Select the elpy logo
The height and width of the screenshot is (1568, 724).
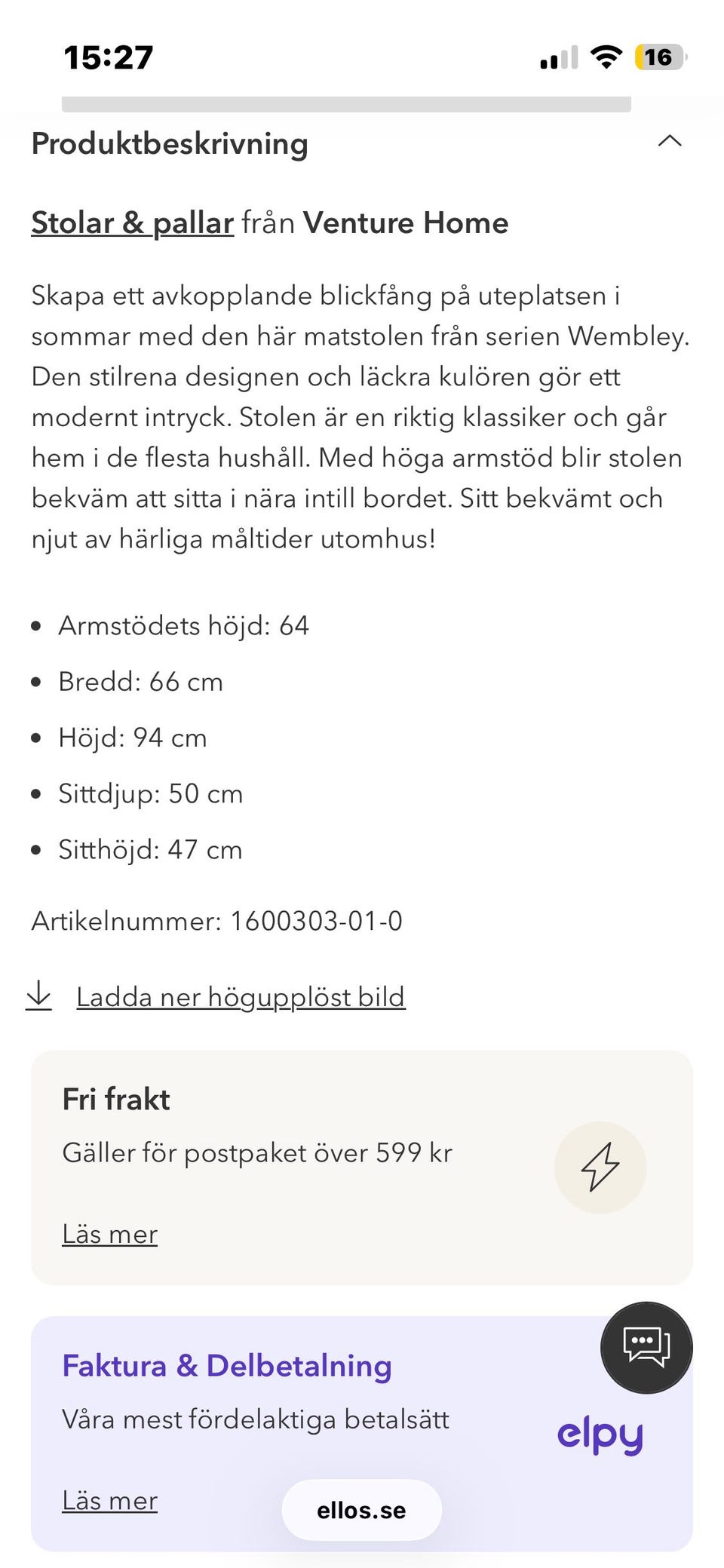(600, 1435)
